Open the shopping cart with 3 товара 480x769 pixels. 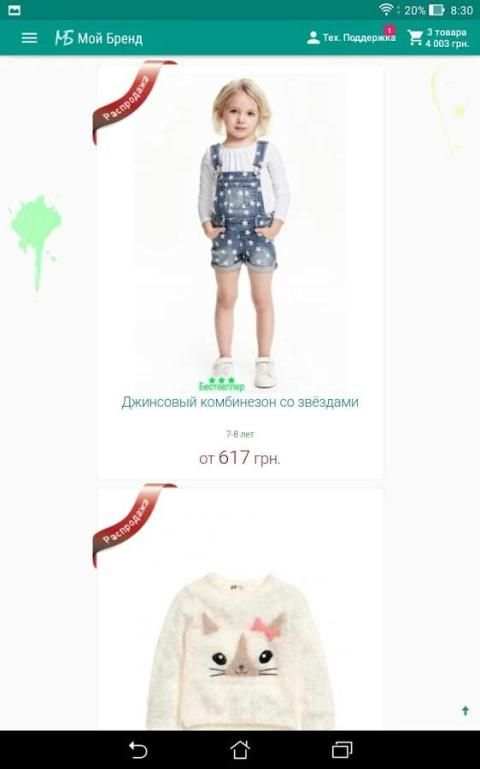point(438,38)
